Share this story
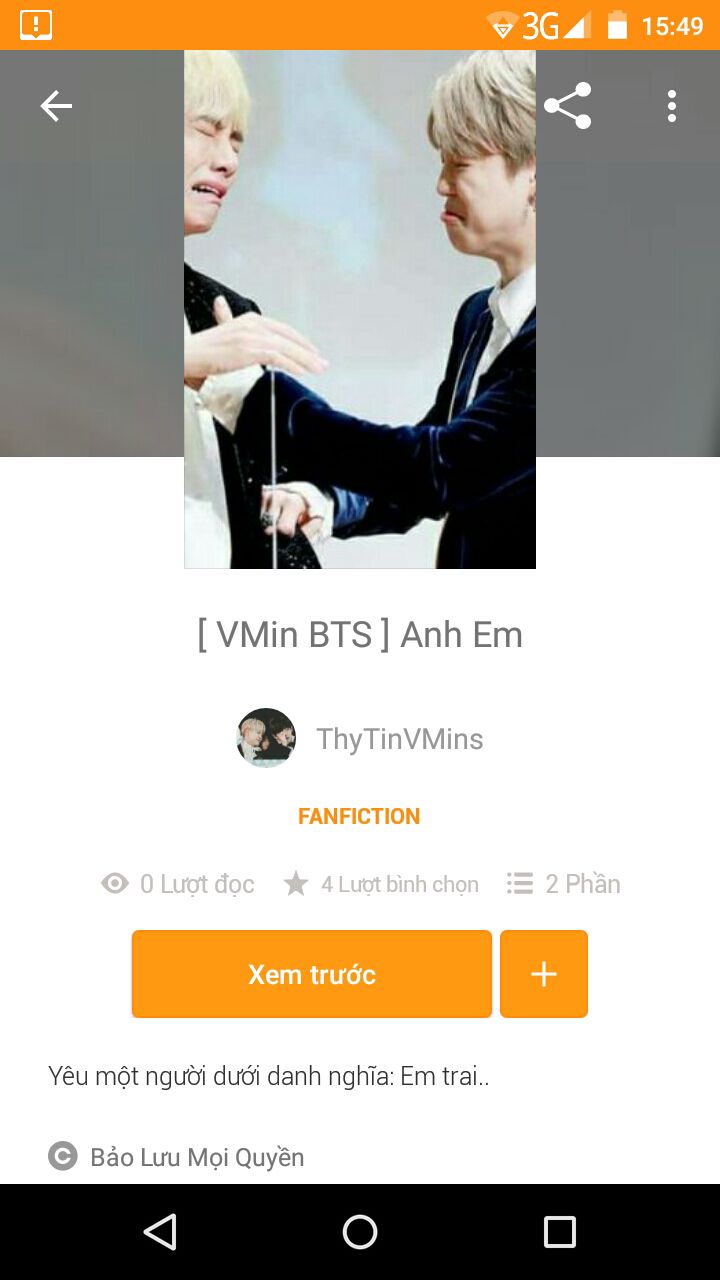This screenshot has width=720, height=1280. [567, 106]
